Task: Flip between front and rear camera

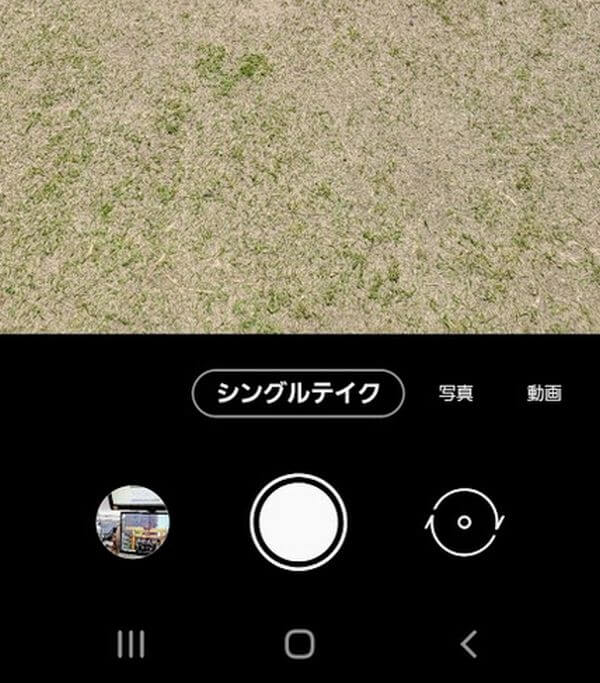Action: (x=465, y=522)
